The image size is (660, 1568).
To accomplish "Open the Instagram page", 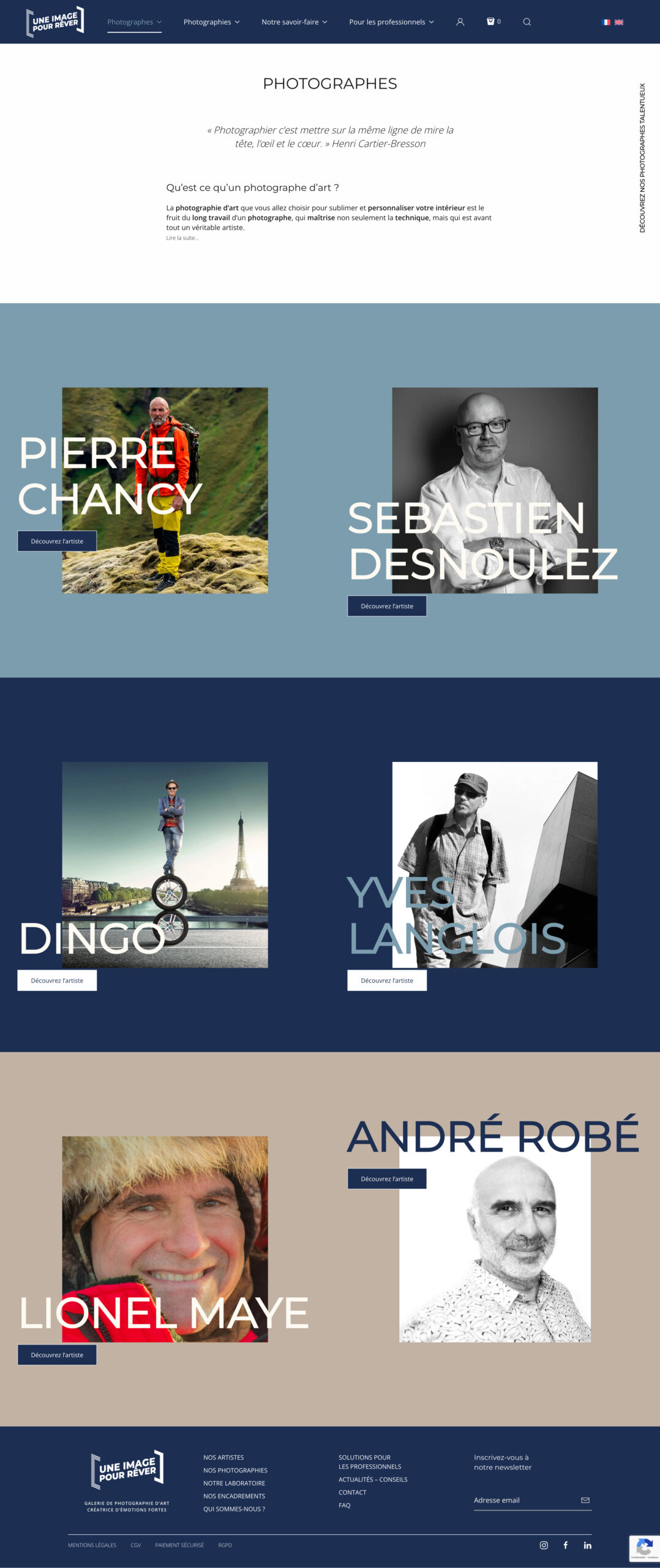I will (x=544, y=1545).
